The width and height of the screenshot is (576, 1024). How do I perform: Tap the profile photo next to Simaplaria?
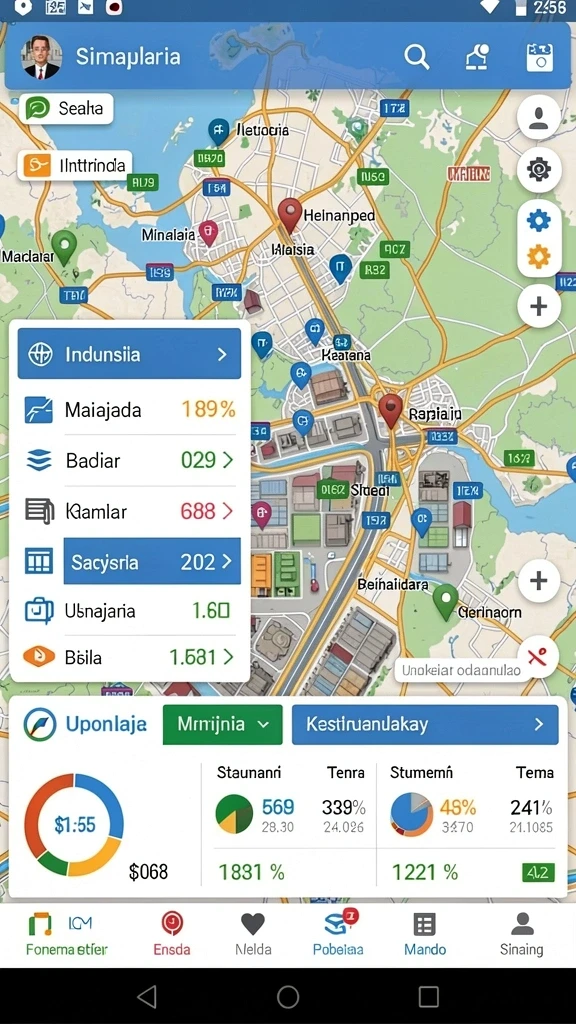click(x=41, y=57)
